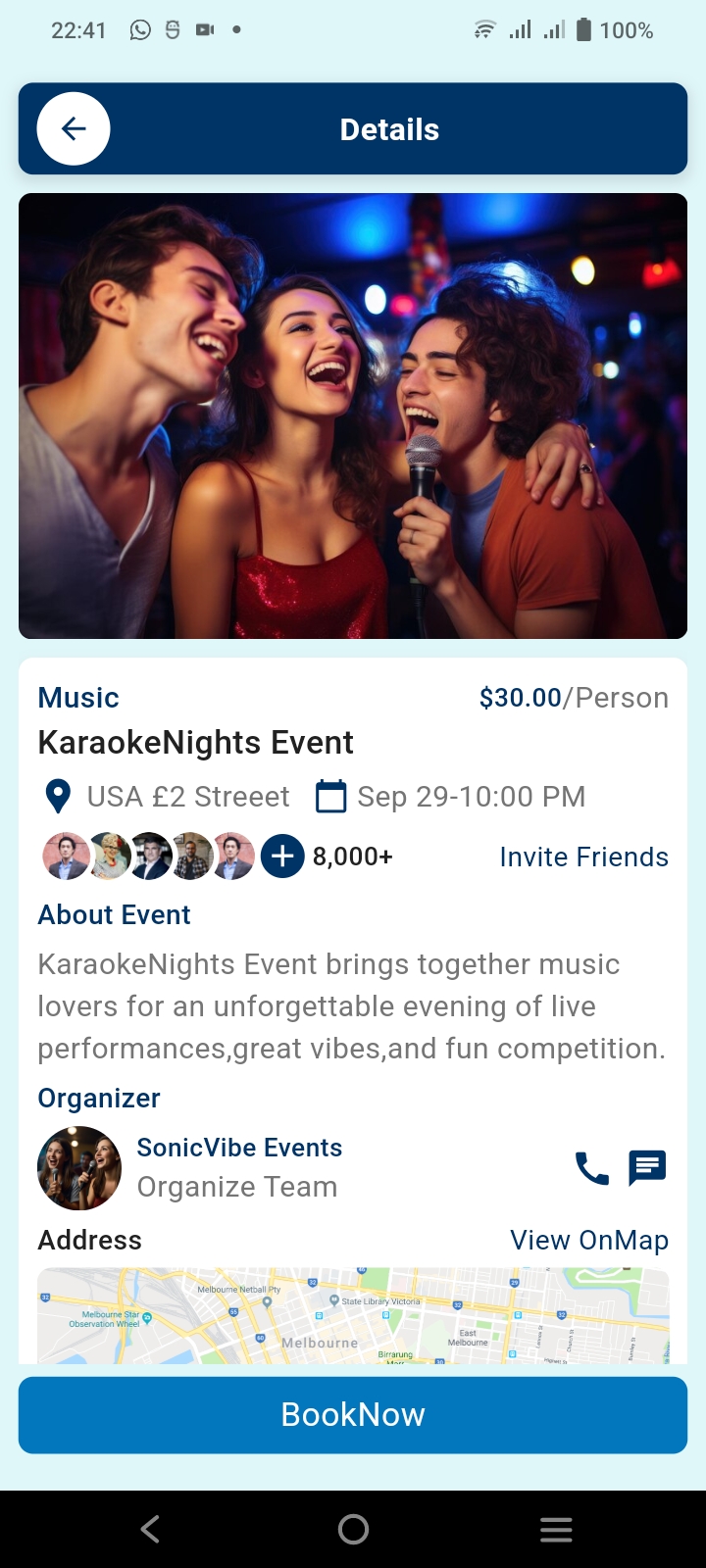Image resolution: width=706 pixels, height=1568 pixels.
Task: Message SonicVibe Events via chat icon
Action: coord(647,1168)
